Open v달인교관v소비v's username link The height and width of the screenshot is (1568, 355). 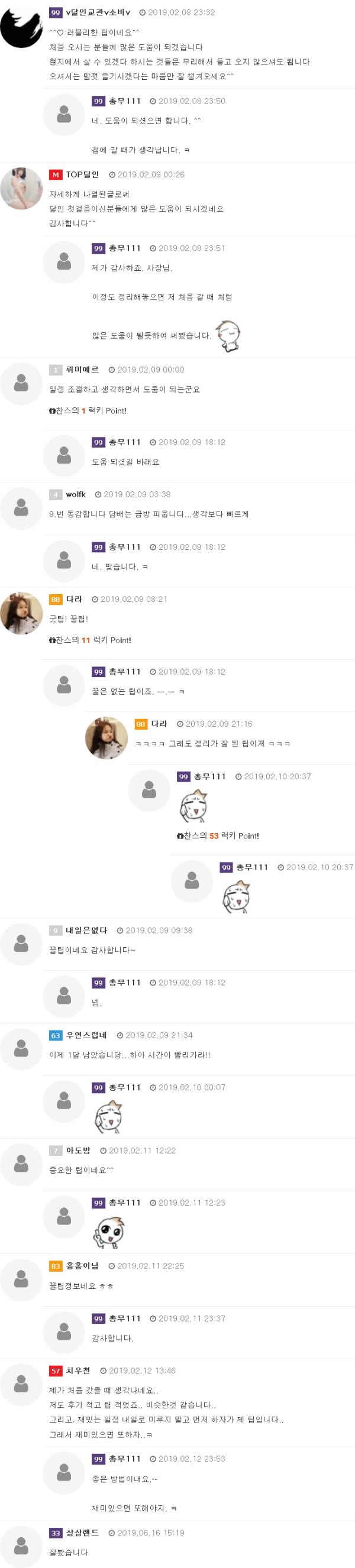point(98,12)
